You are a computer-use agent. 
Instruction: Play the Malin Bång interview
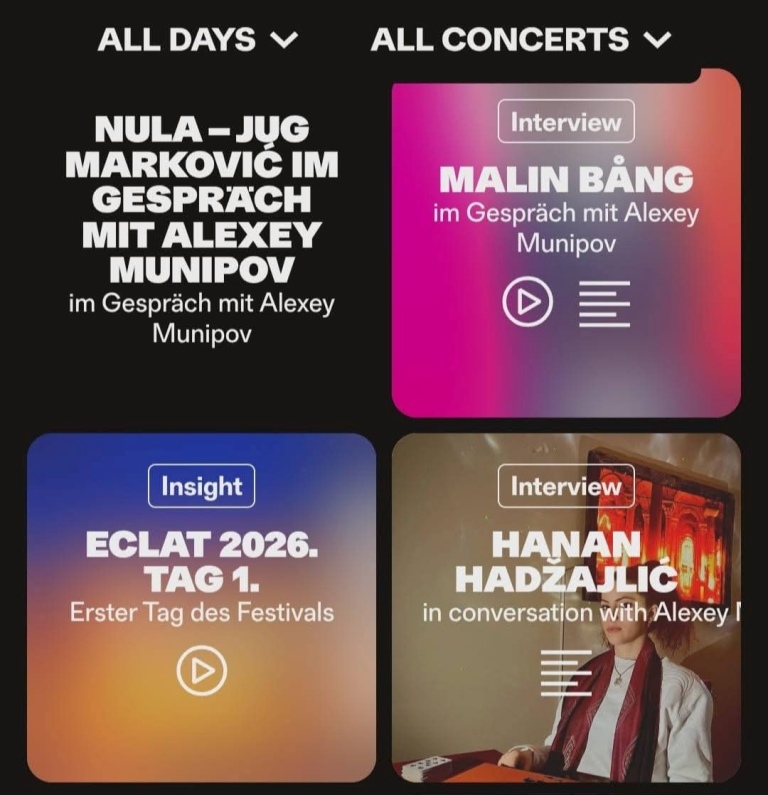(527, 302)
